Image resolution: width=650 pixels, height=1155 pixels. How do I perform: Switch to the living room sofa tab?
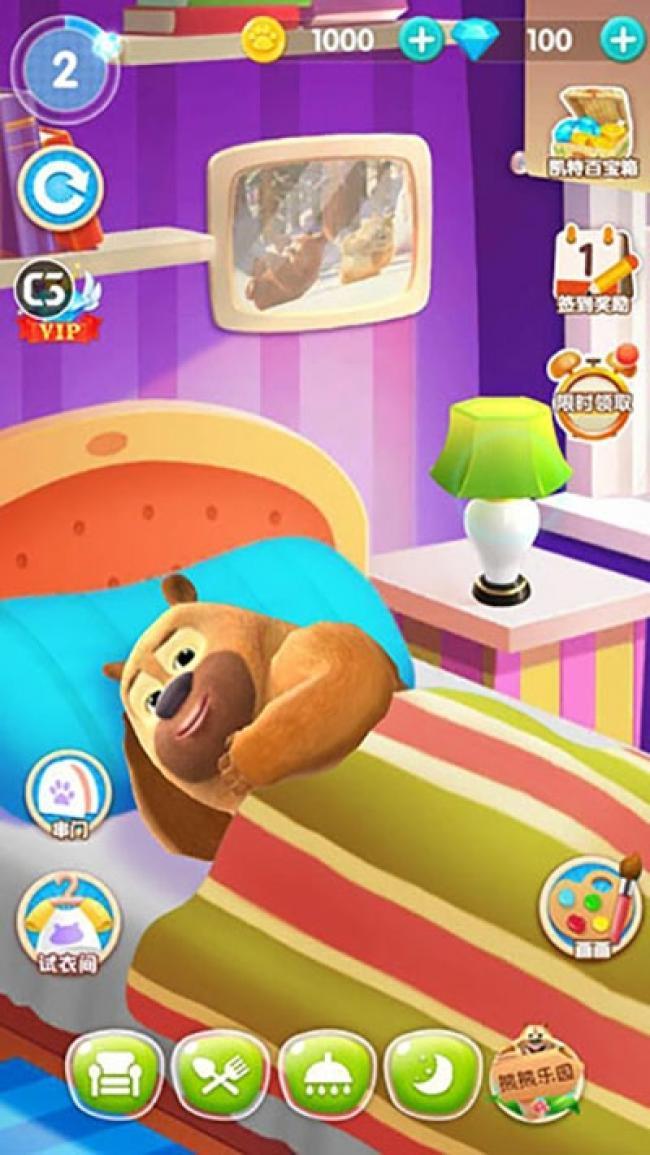pos(113,1076)
